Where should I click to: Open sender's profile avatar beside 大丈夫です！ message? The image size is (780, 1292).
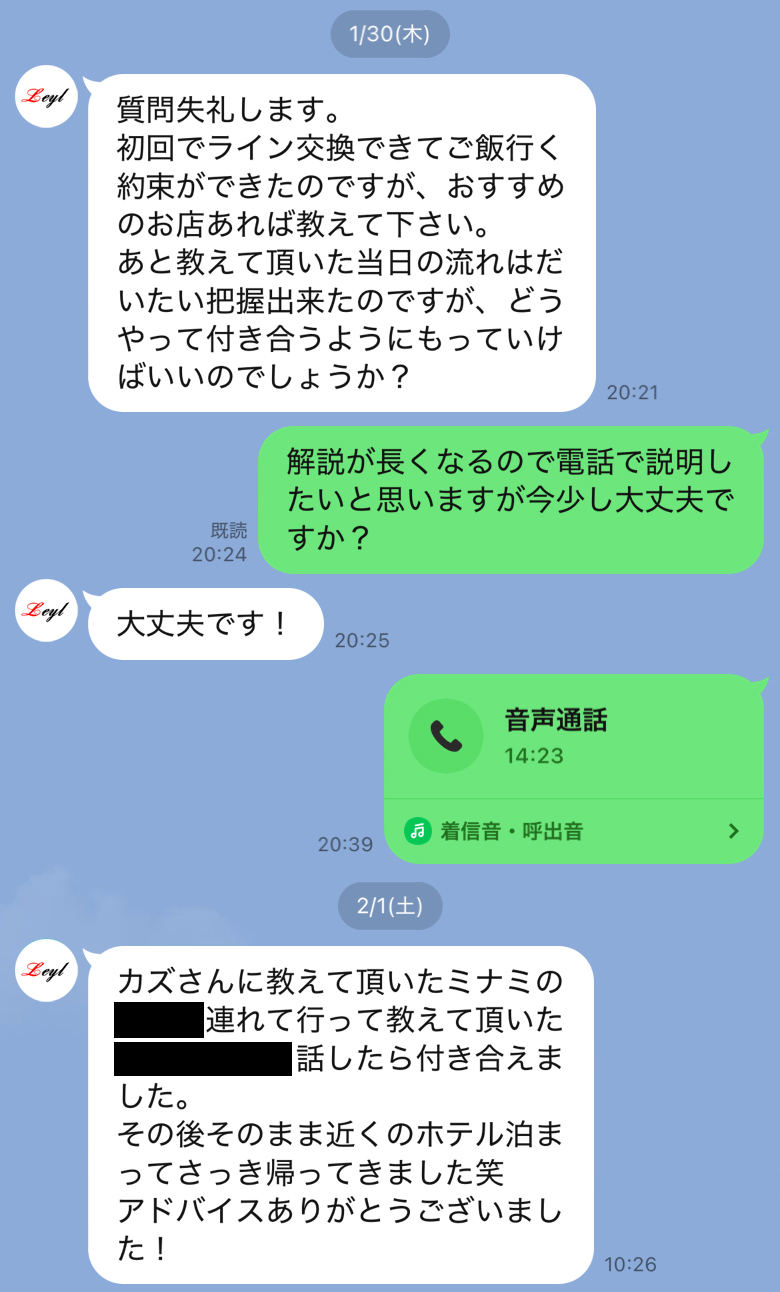pyautogui.click(x=47, y=610)
